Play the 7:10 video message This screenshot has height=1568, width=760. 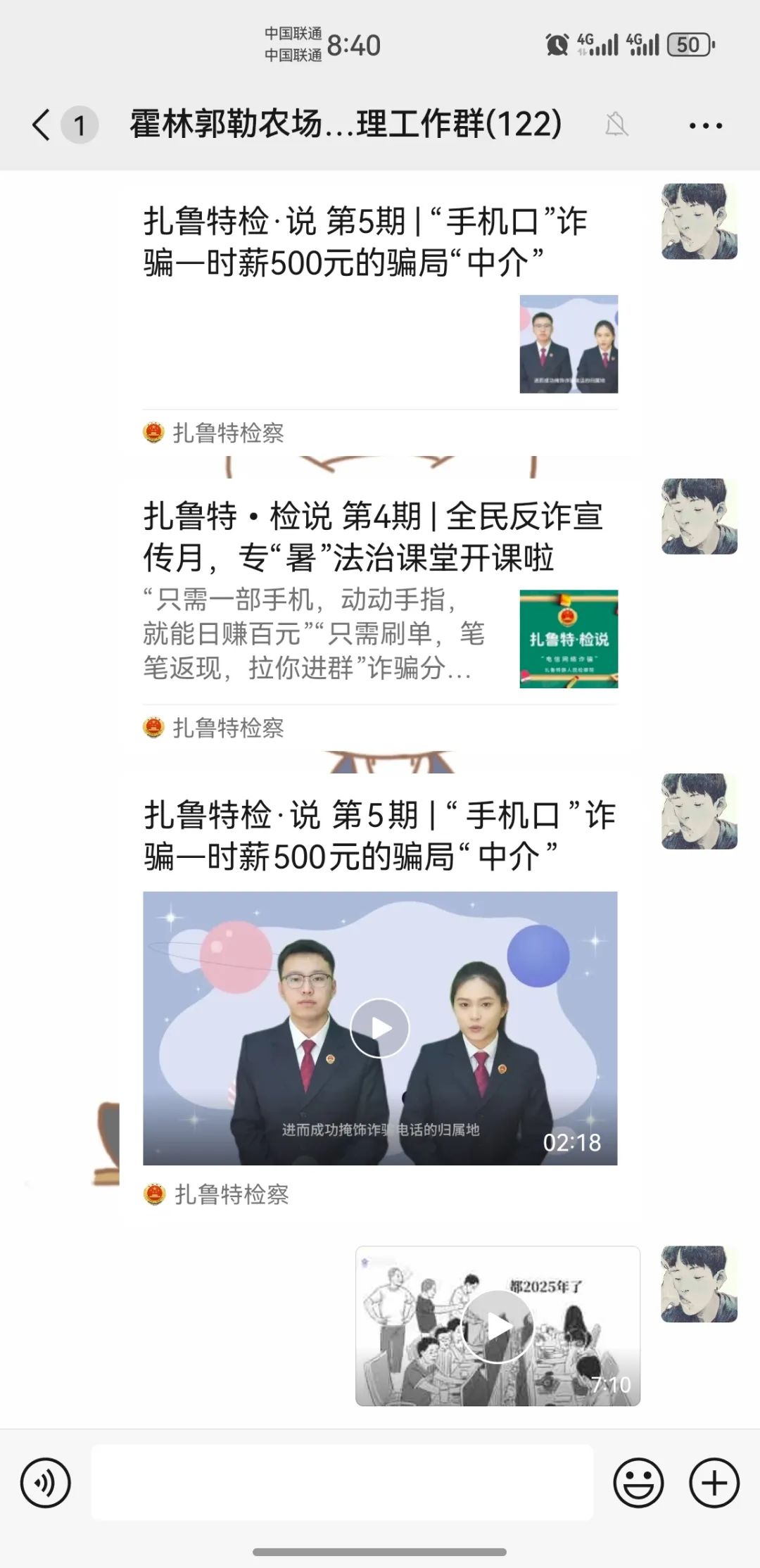tap(498, 1327)
